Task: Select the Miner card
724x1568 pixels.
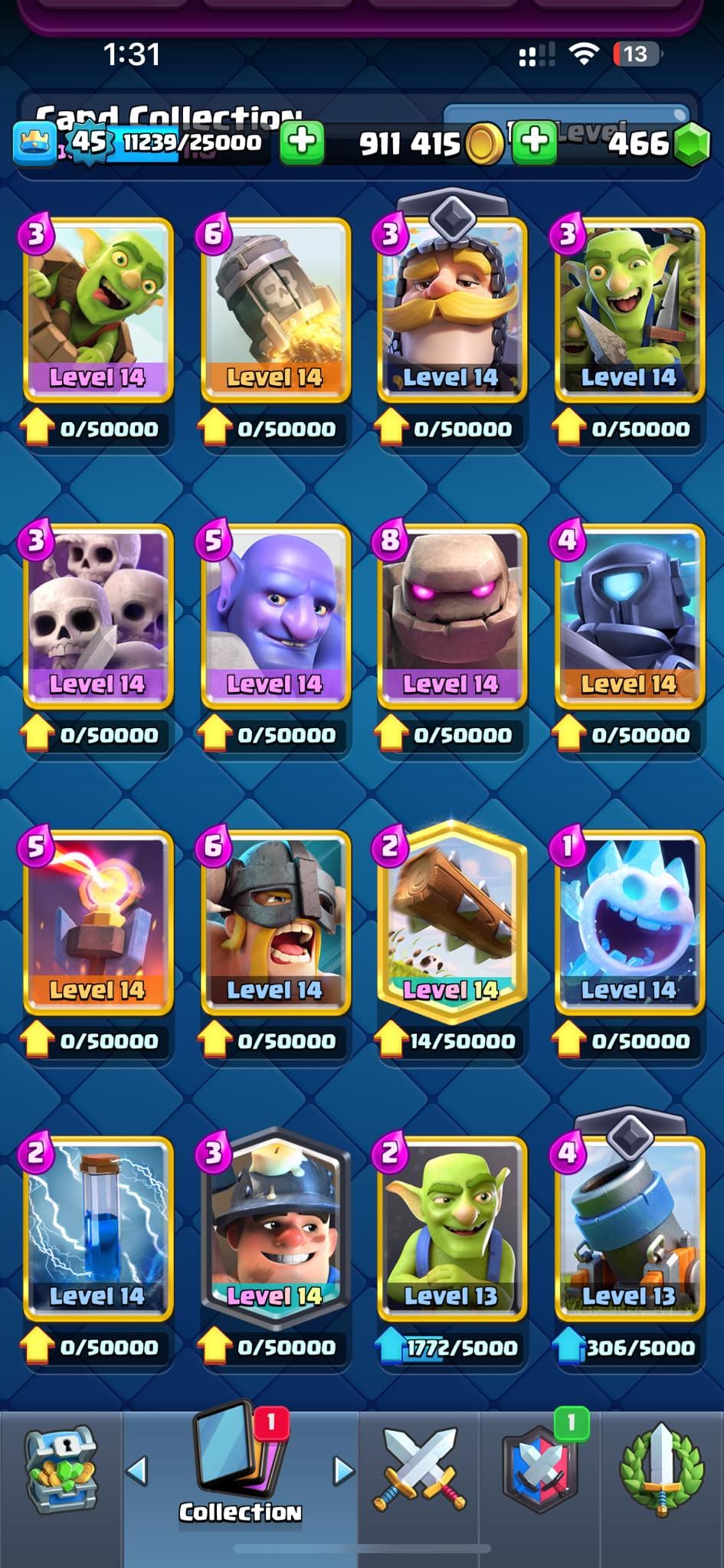Action: coord(274,1229)
